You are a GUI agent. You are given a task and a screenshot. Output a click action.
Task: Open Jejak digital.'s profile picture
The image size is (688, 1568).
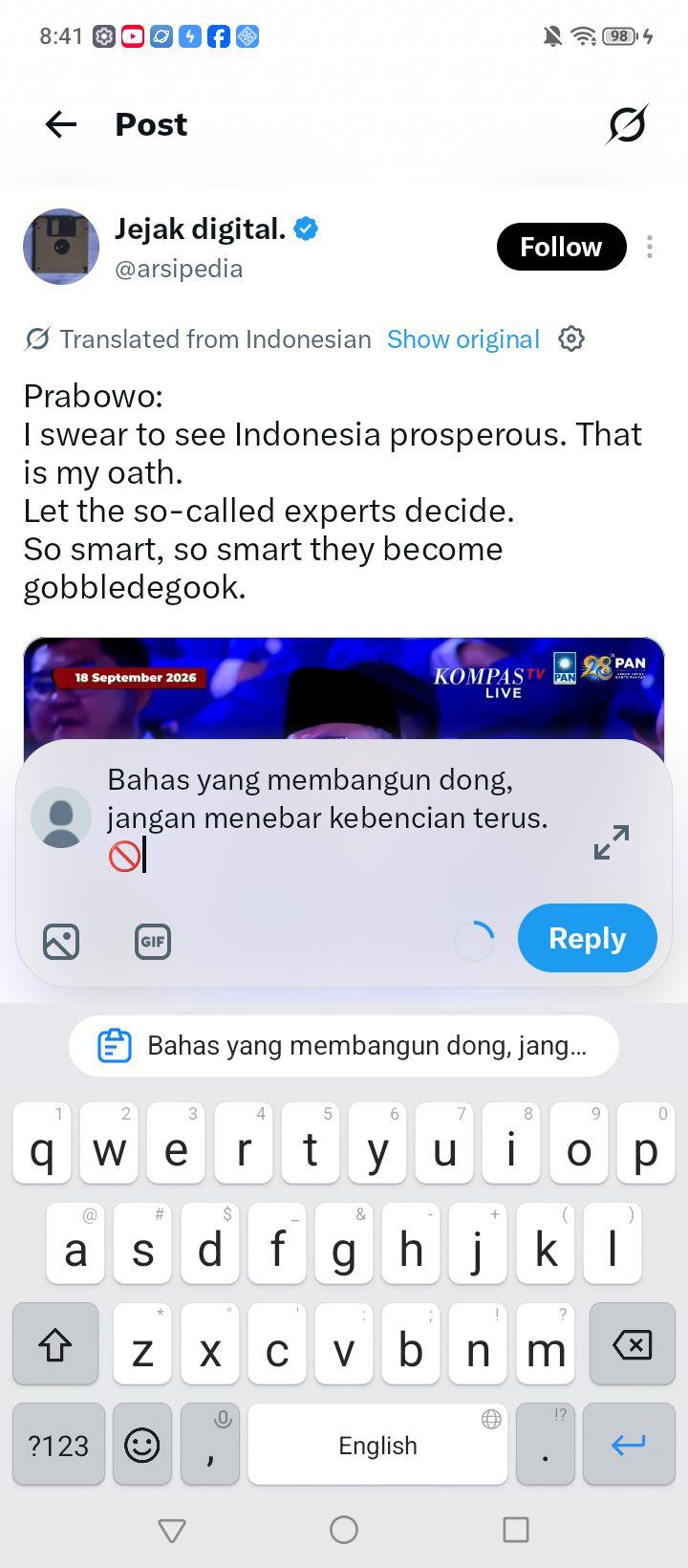click(61, 247)
